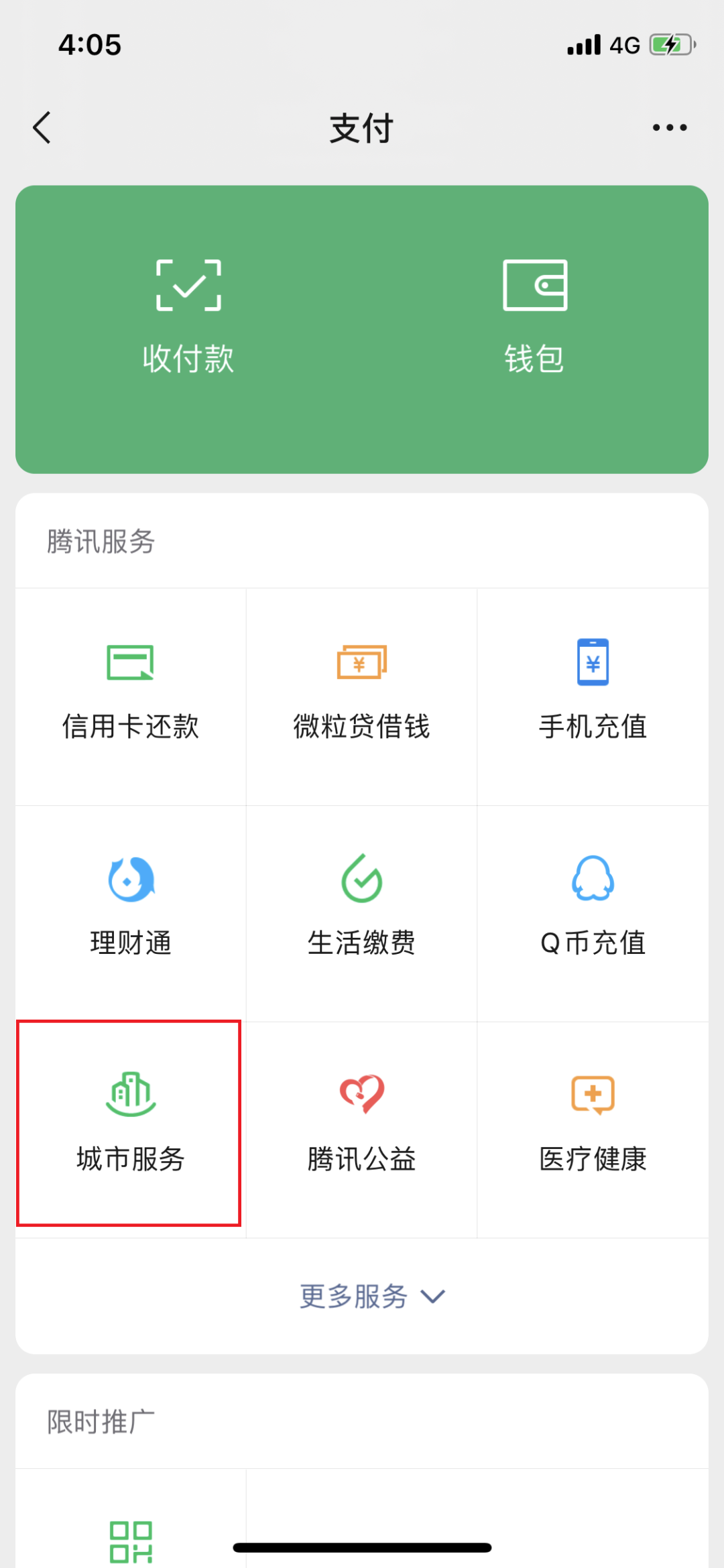Select 信用卡还款 credit card repayment
Screen dimensions: 724x1568
(x=131, y=697)
